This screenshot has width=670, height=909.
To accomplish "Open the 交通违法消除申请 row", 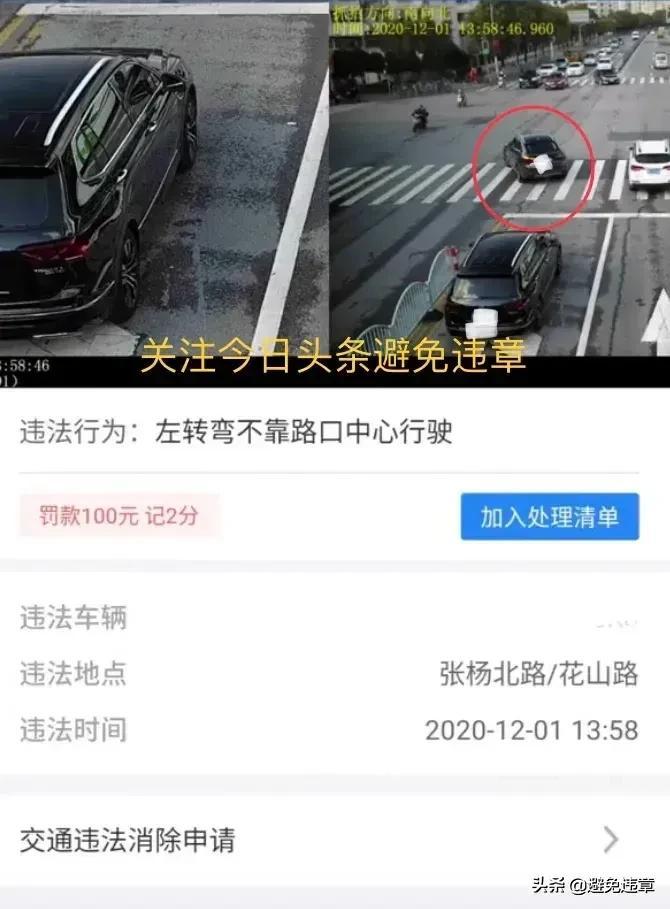I will (335, 839).
